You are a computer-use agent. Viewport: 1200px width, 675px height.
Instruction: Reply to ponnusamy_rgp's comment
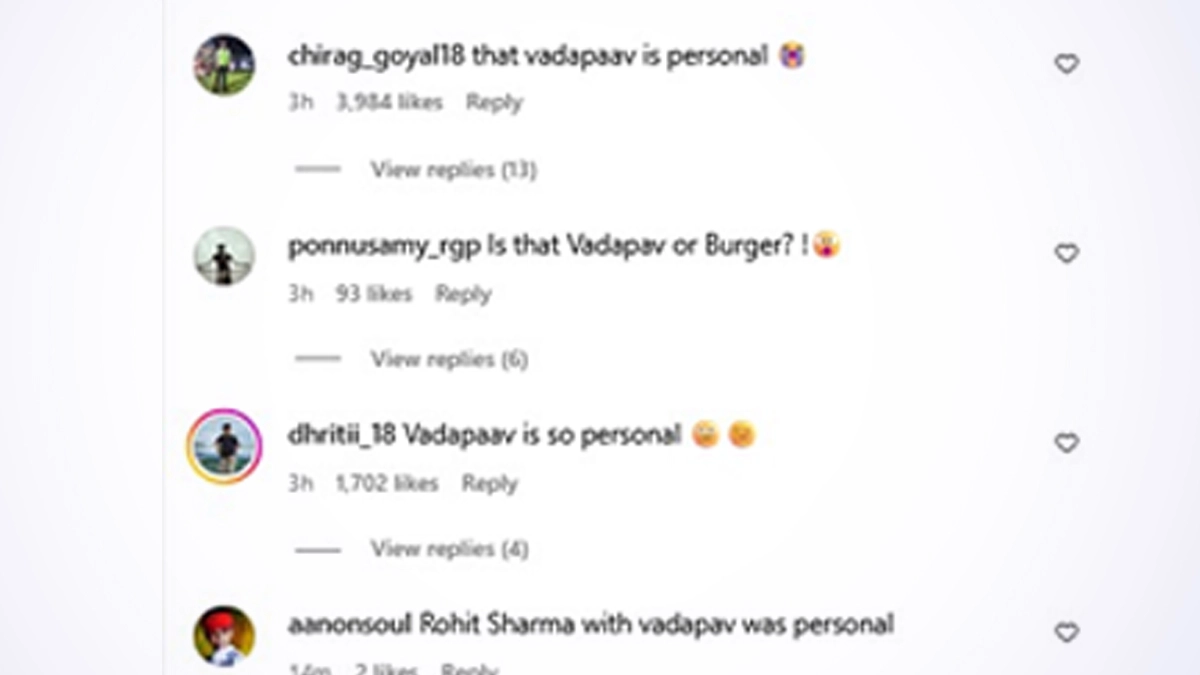click(463, 294)
